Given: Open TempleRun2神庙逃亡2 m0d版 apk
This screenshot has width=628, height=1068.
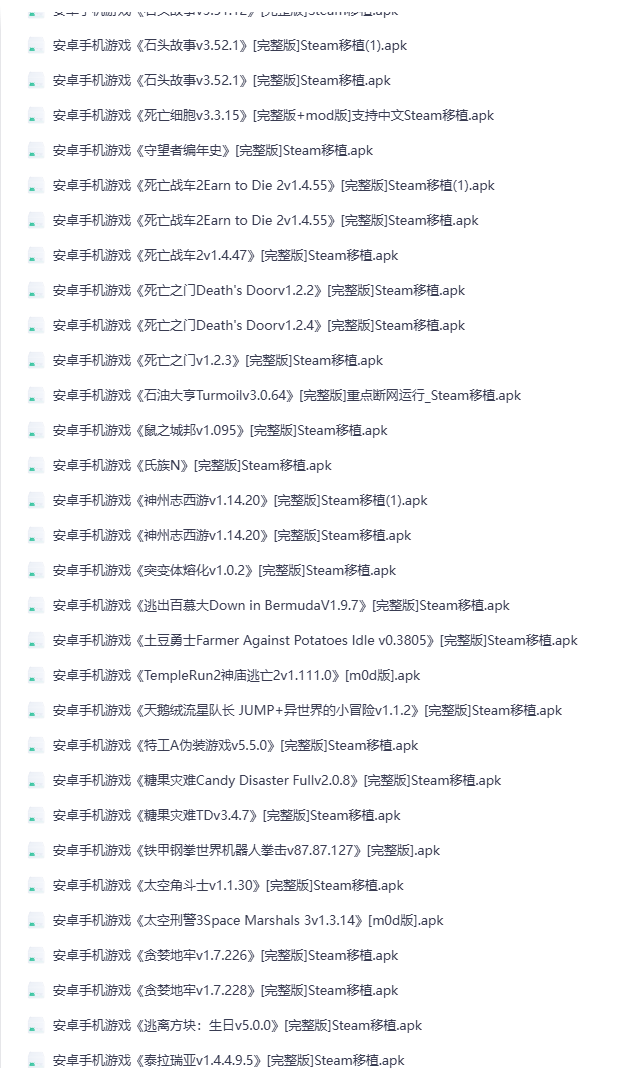Looking at the screenshot, I should [236, 675].
